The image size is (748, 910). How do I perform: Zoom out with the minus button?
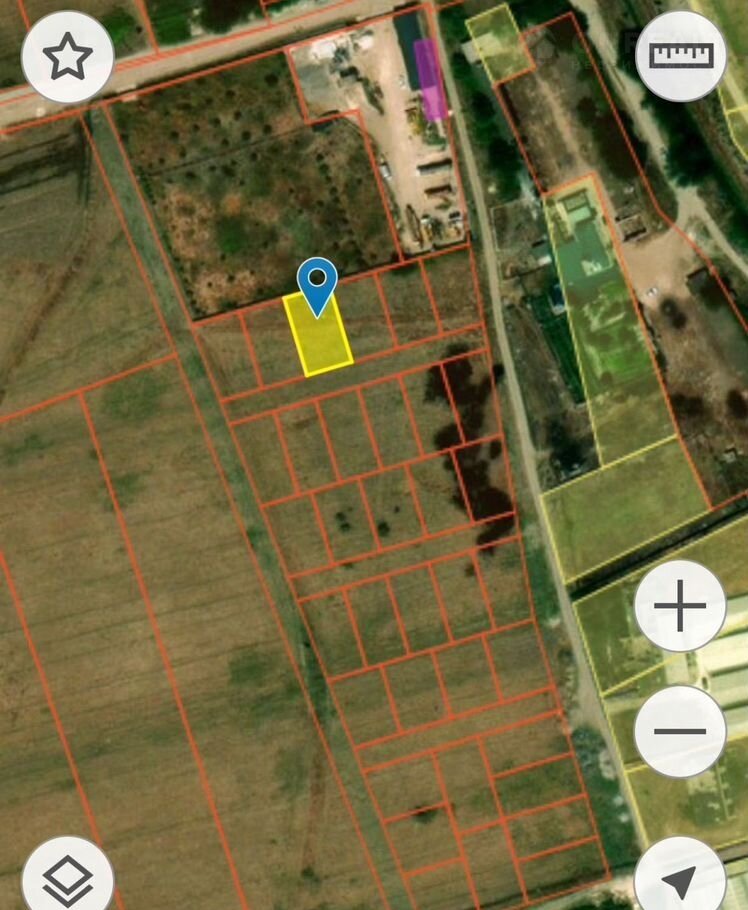pos(680,731)
